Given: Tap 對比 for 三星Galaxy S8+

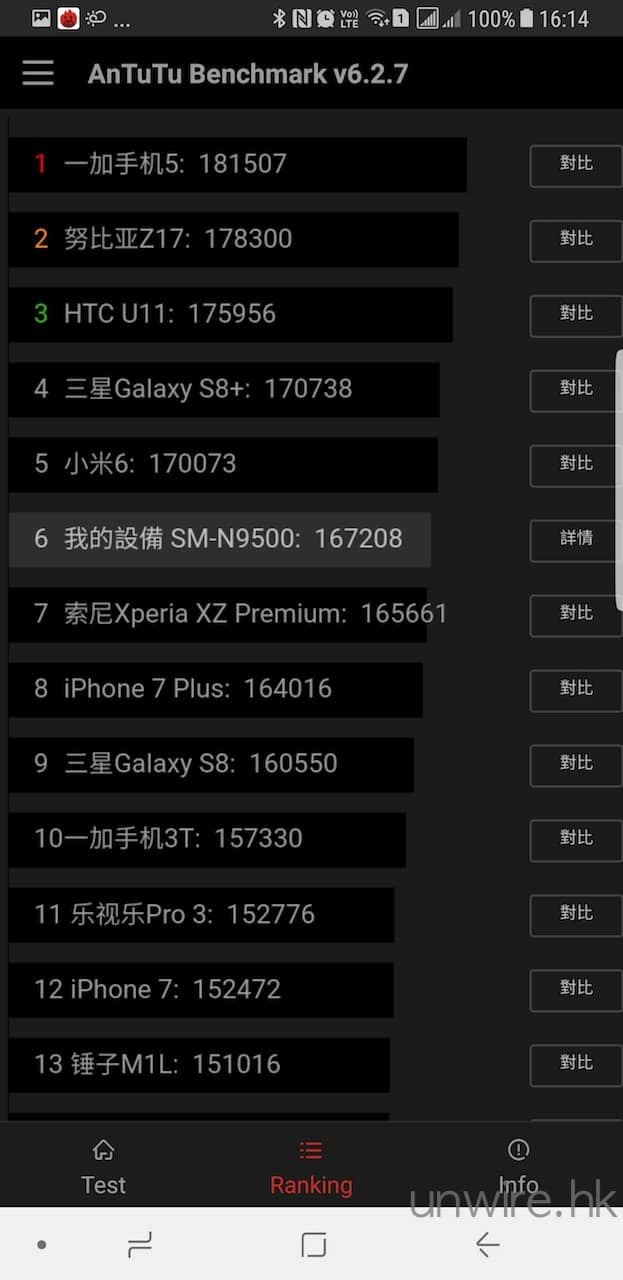Looking at the screenshot, I should pos(576,390).
